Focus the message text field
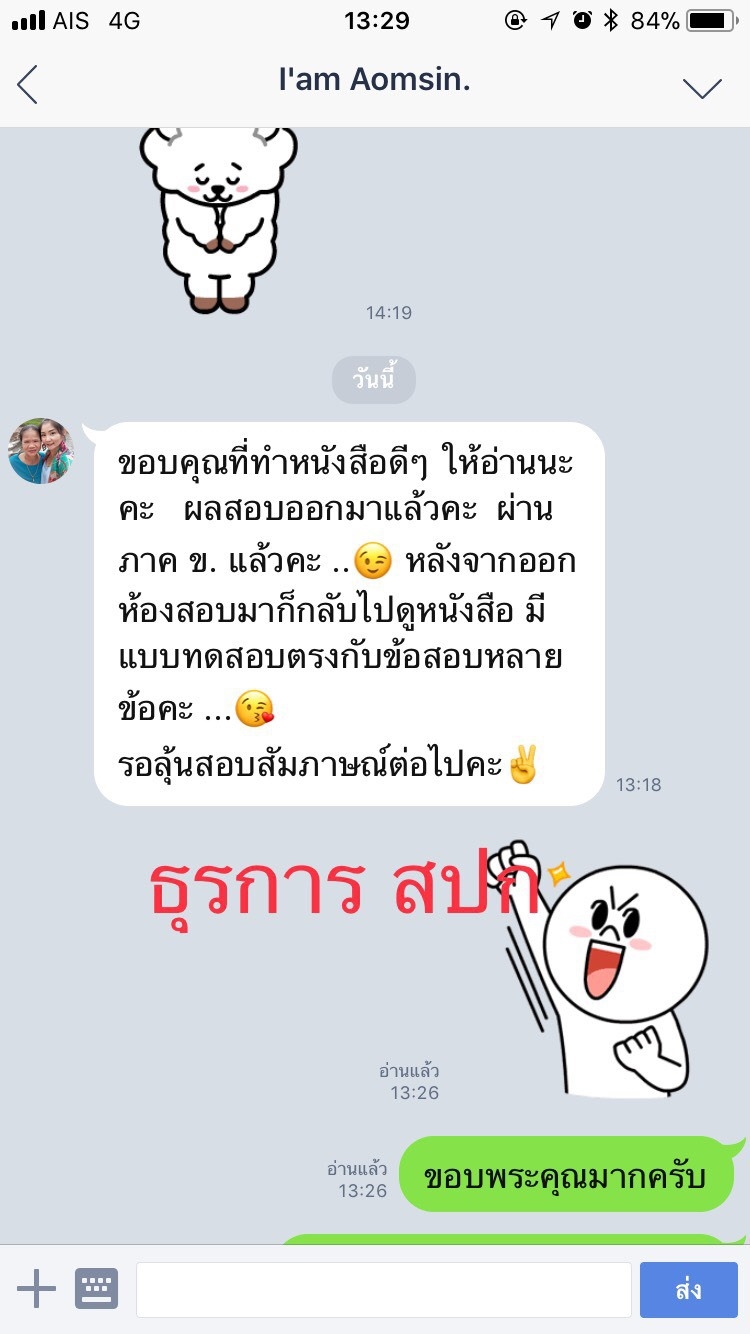Image resolution: width=750 pixels, height=1334 pixels. point(383,1289)
